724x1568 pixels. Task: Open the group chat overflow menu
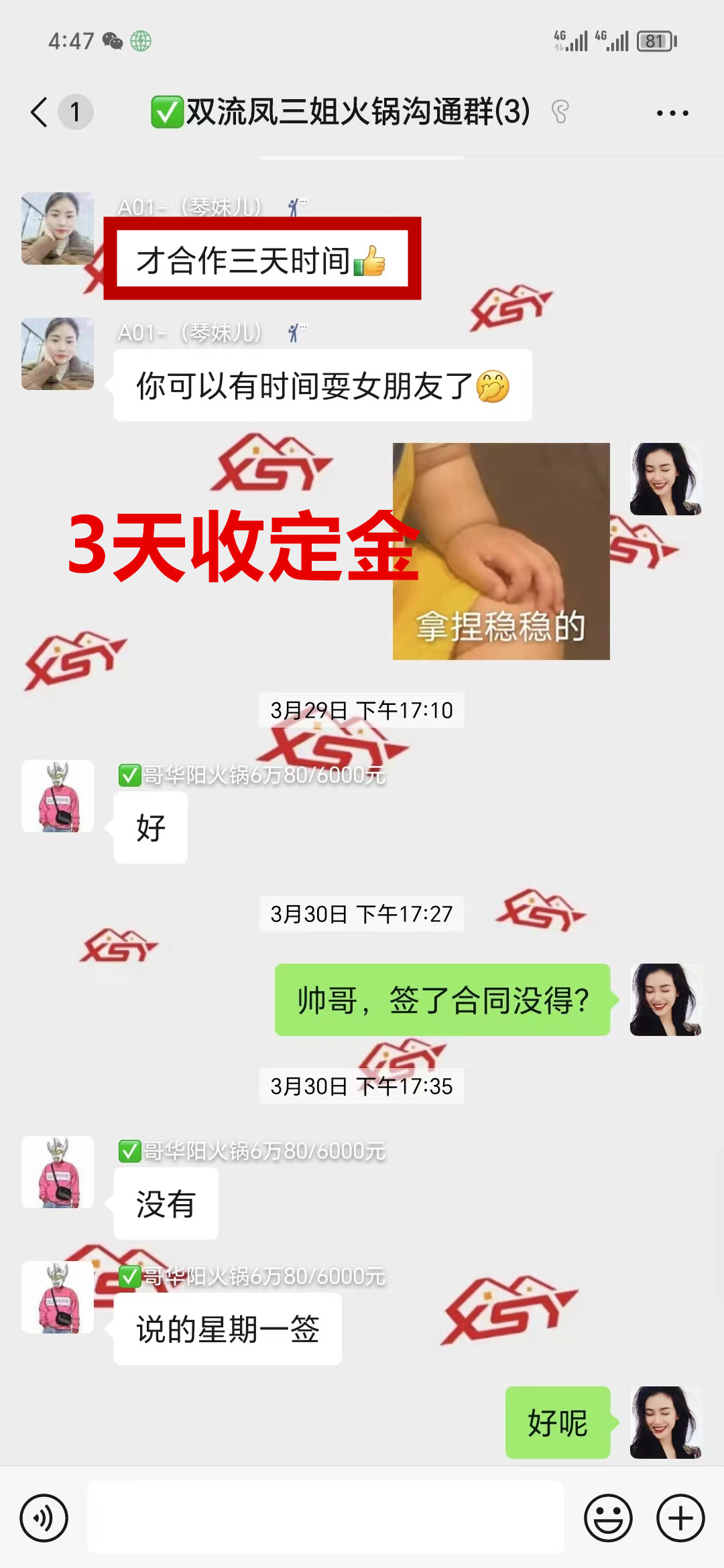point(672,113)
